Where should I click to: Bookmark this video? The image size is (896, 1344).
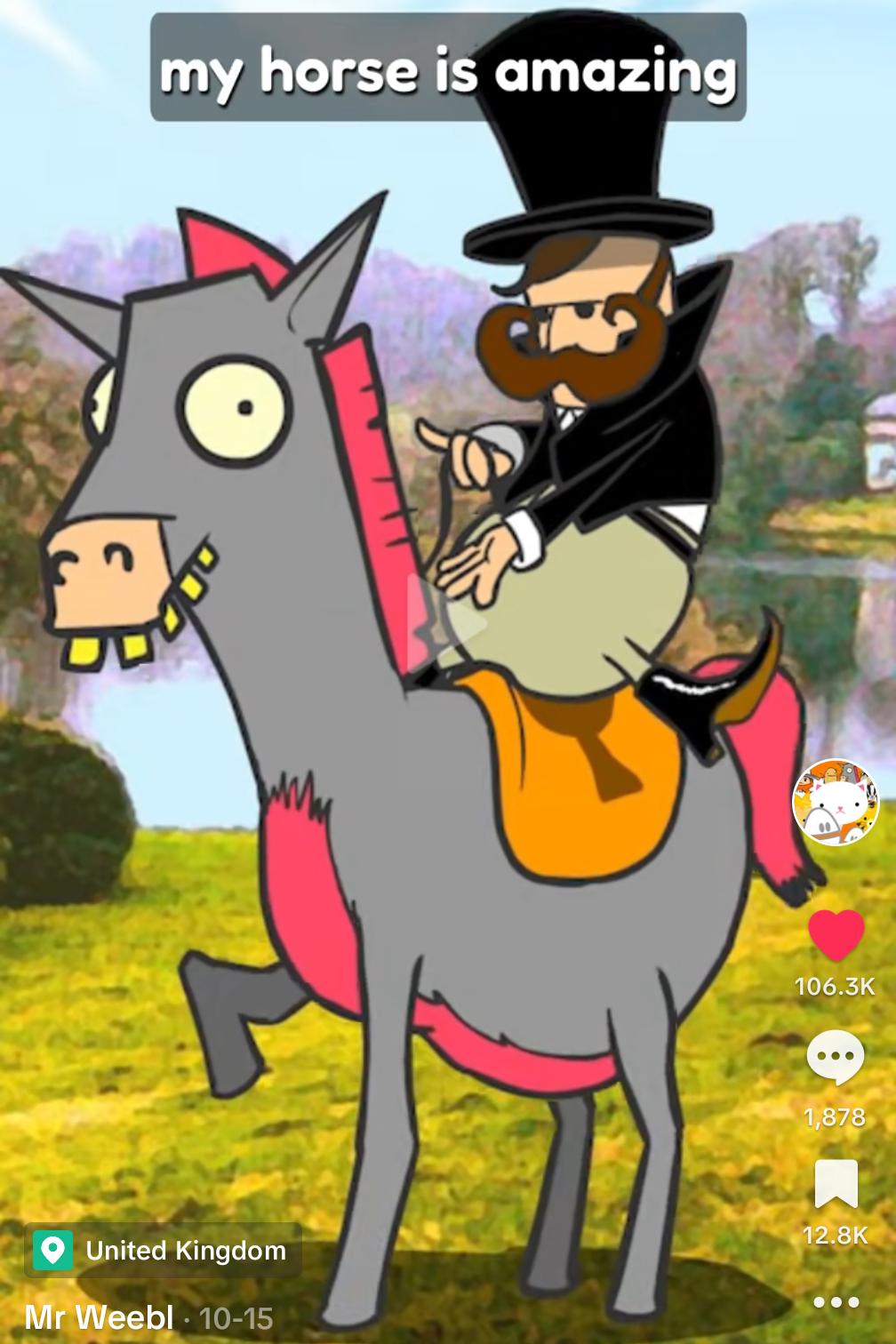point(836,1183)
